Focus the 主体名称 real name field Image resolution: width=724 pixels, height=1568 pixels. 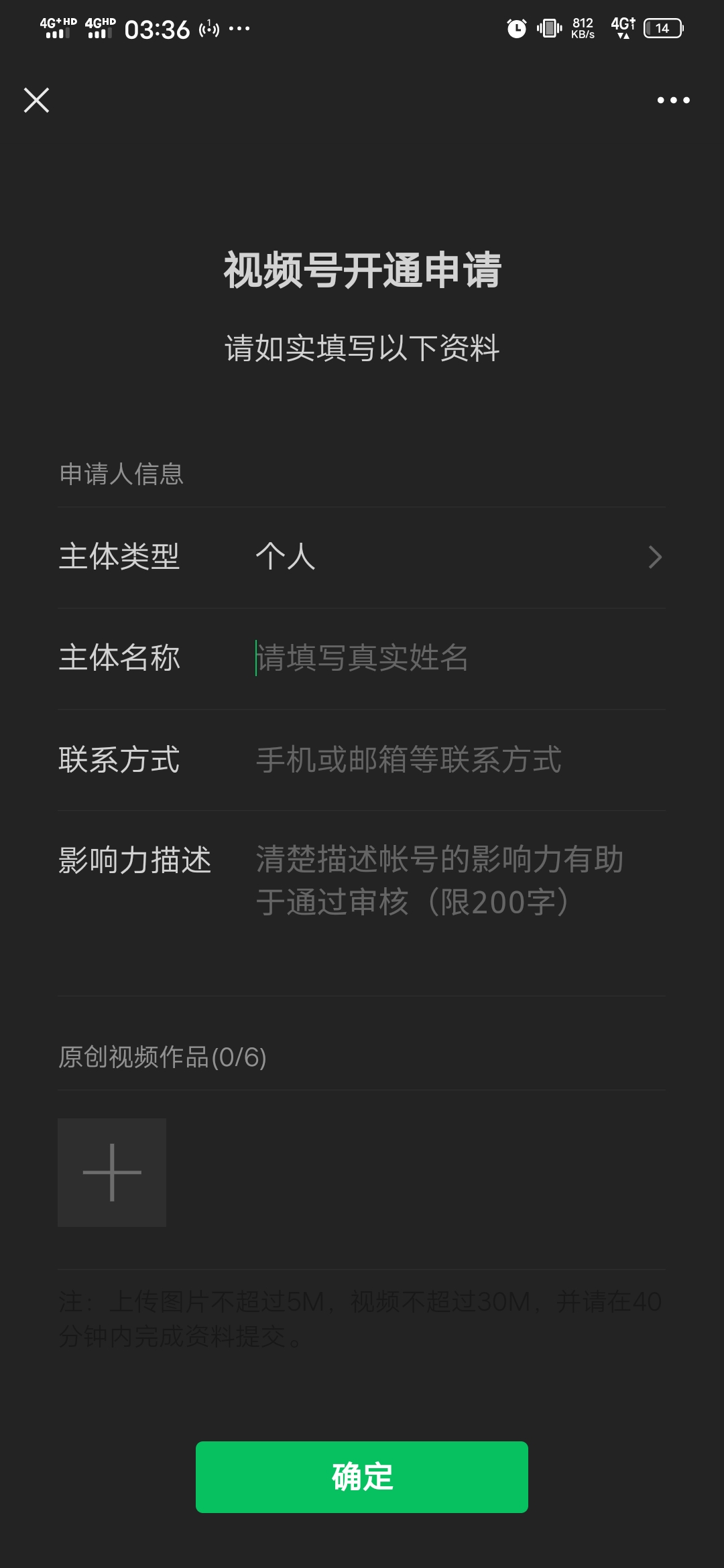coord(456,658)
